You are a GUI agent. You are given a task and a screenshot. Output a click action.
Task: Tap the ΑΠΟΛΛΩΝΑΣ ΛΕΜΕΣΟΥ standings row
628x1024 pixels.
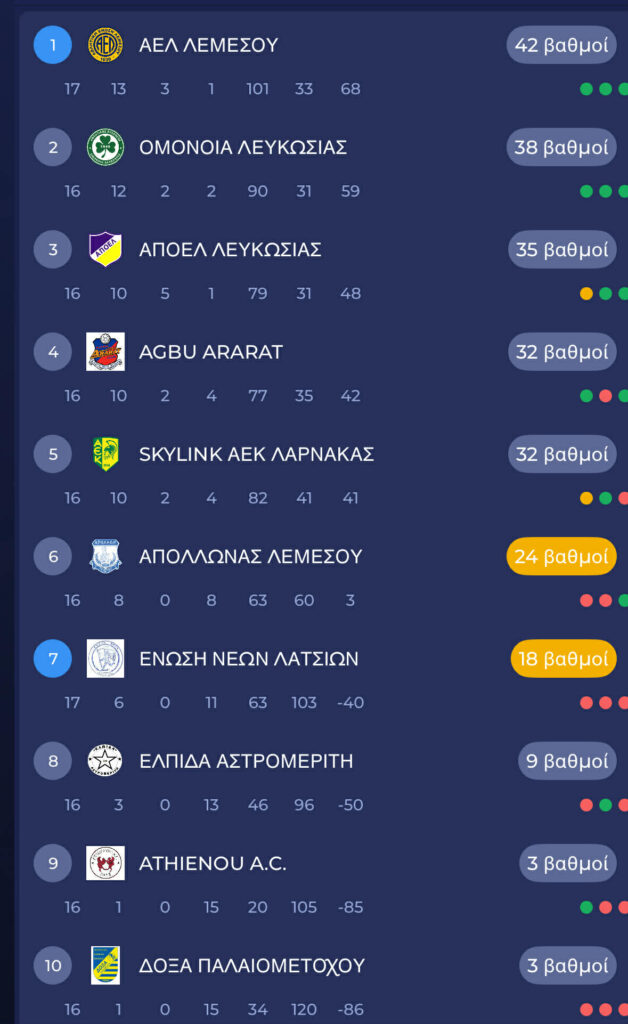click(x=250, y=557)
